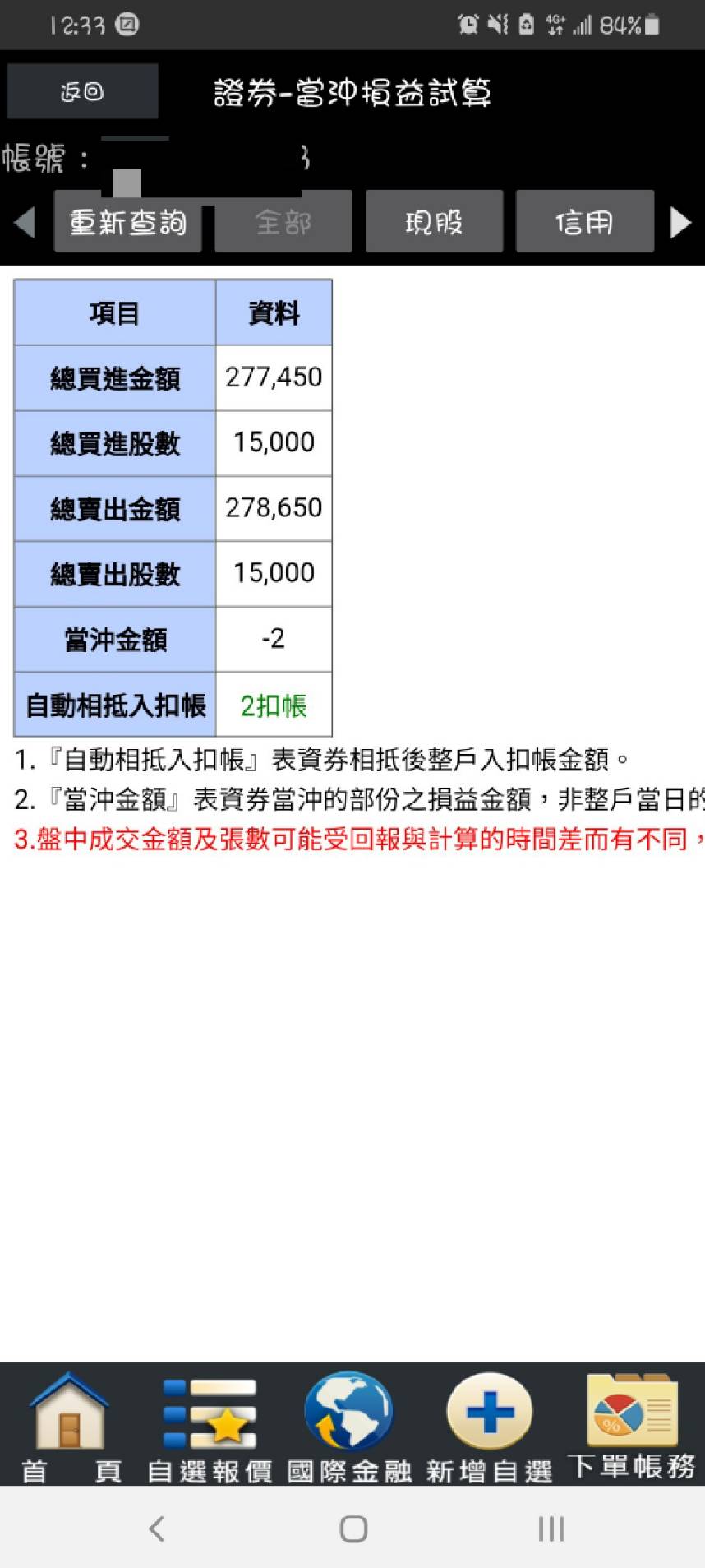
Task: Open 新增自選 to add a favorite
Action: click(489, 1427)
